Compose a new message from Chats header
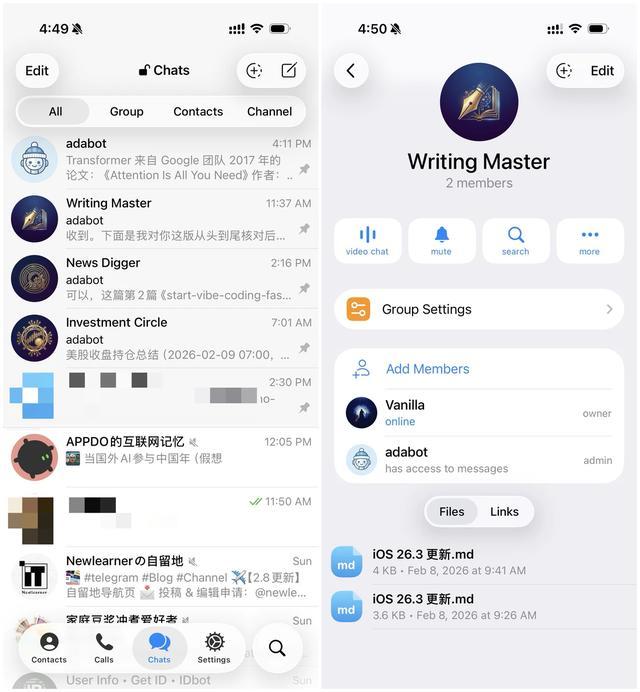The width and height of the screenshot is (640, 692). point(289,71)
